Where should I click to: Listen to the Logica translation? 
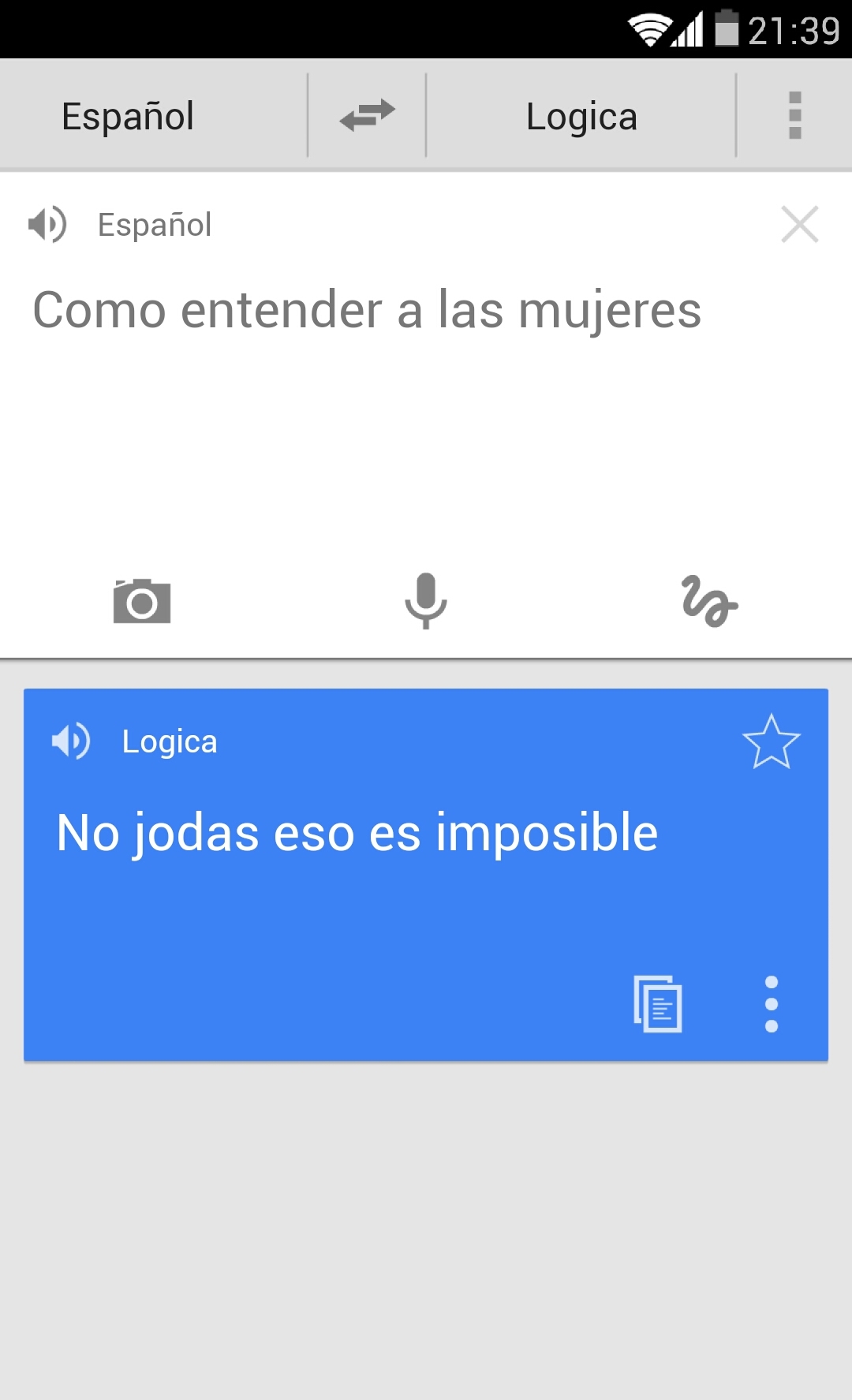(x=71, y=741)
